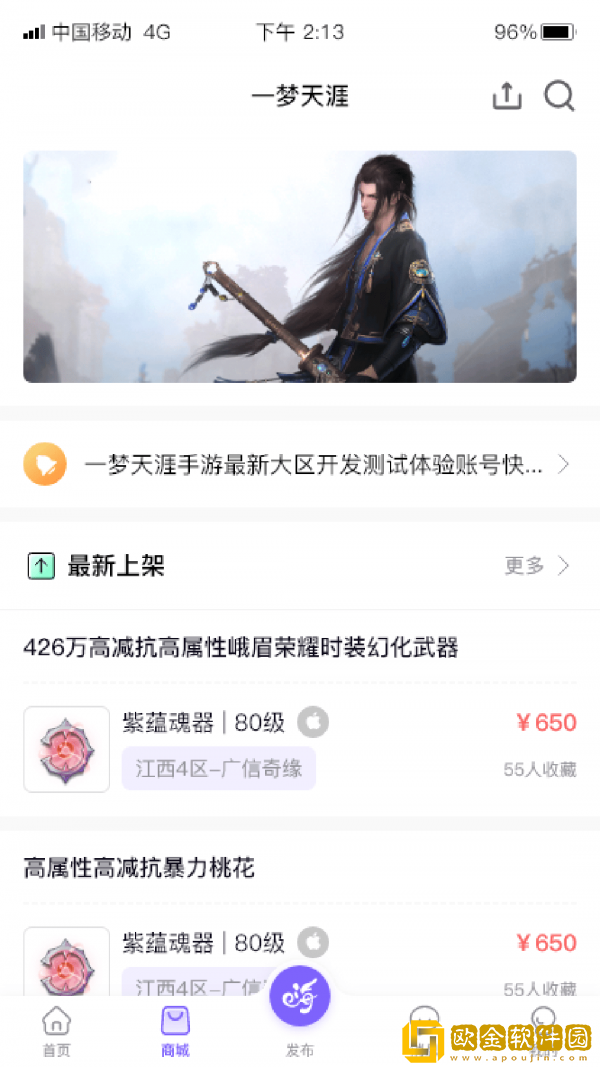The width and height of the screenshot is (600, 1067).
Task: View 更多 in 最新上架 section
Action: click(536, 566)
